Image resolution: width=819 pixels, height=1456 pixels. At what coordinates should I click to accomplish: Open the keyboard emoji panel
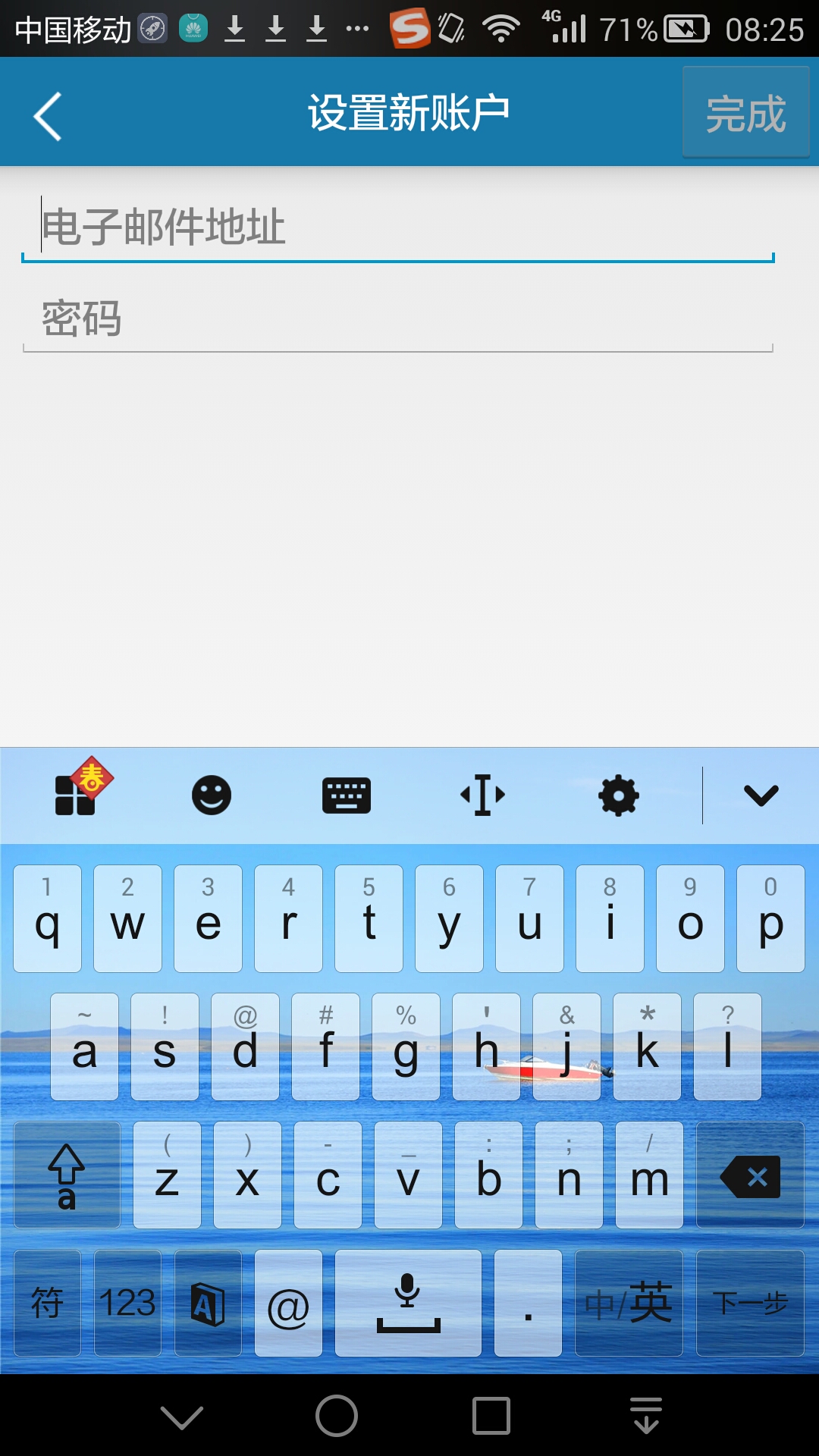pos(211,795)
